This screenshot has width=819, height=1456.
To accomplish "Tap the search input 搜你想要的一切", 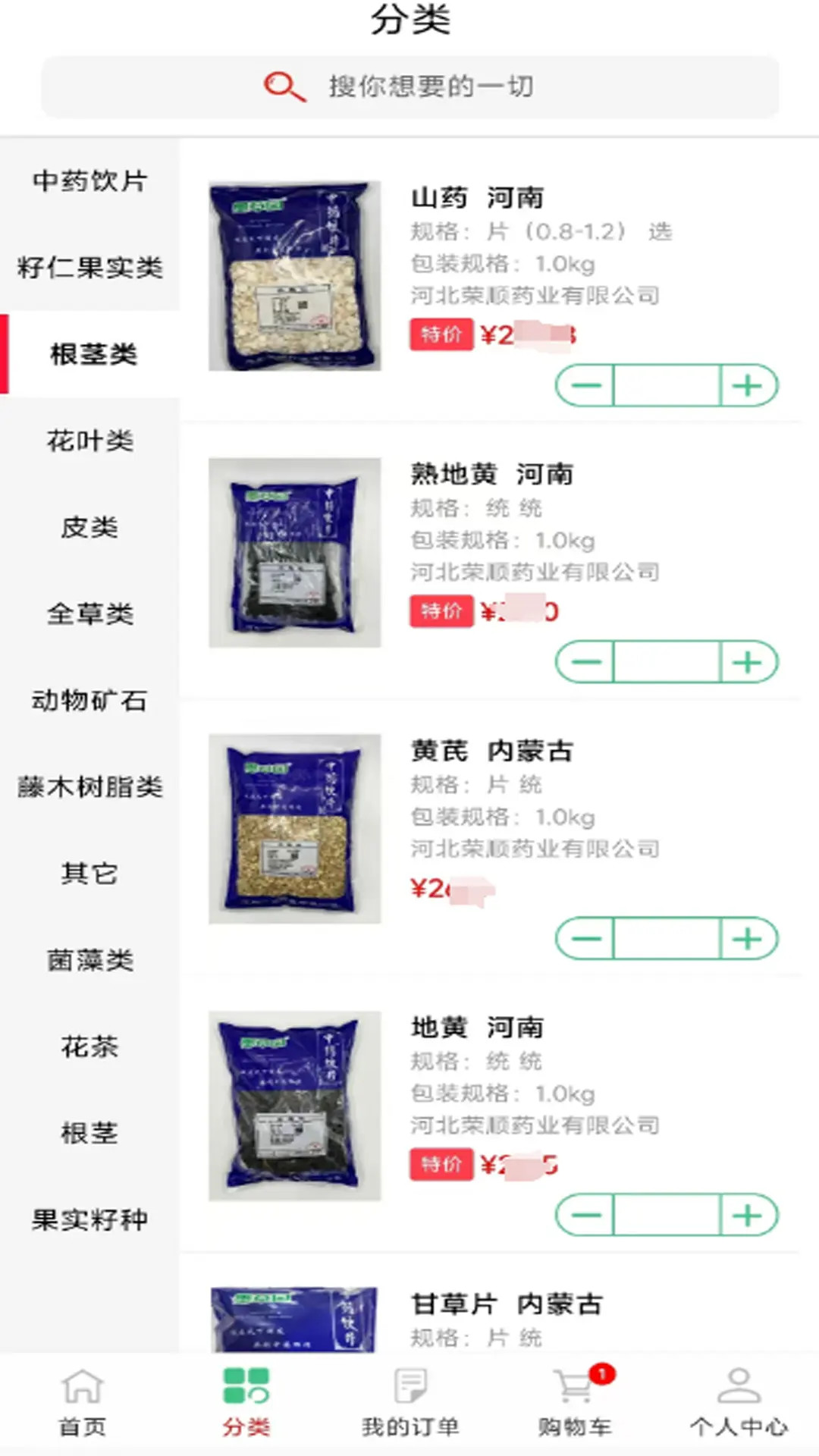I will click(x=432, y=86).
